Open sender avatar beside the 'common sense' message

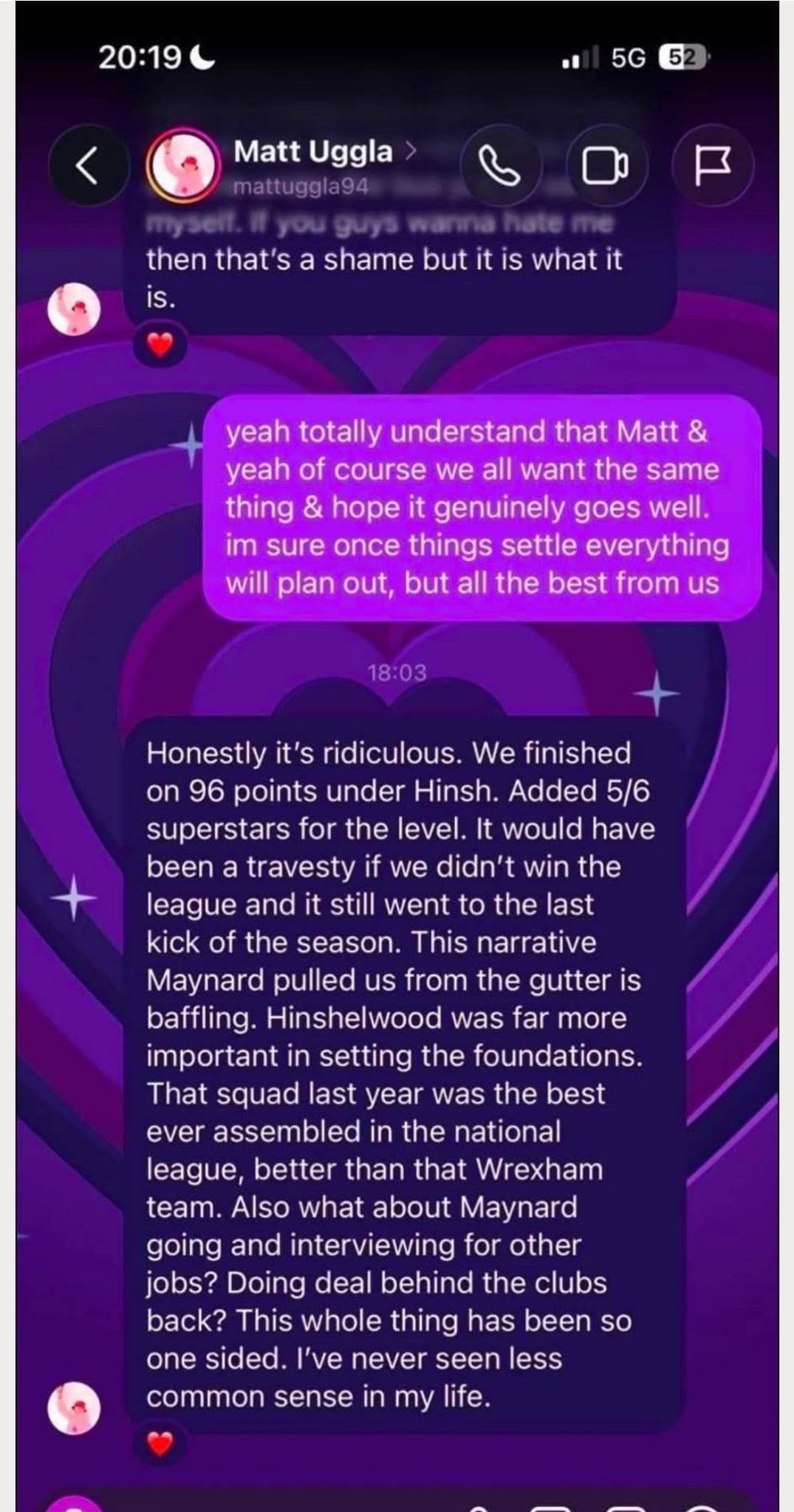click(74, 1408)
